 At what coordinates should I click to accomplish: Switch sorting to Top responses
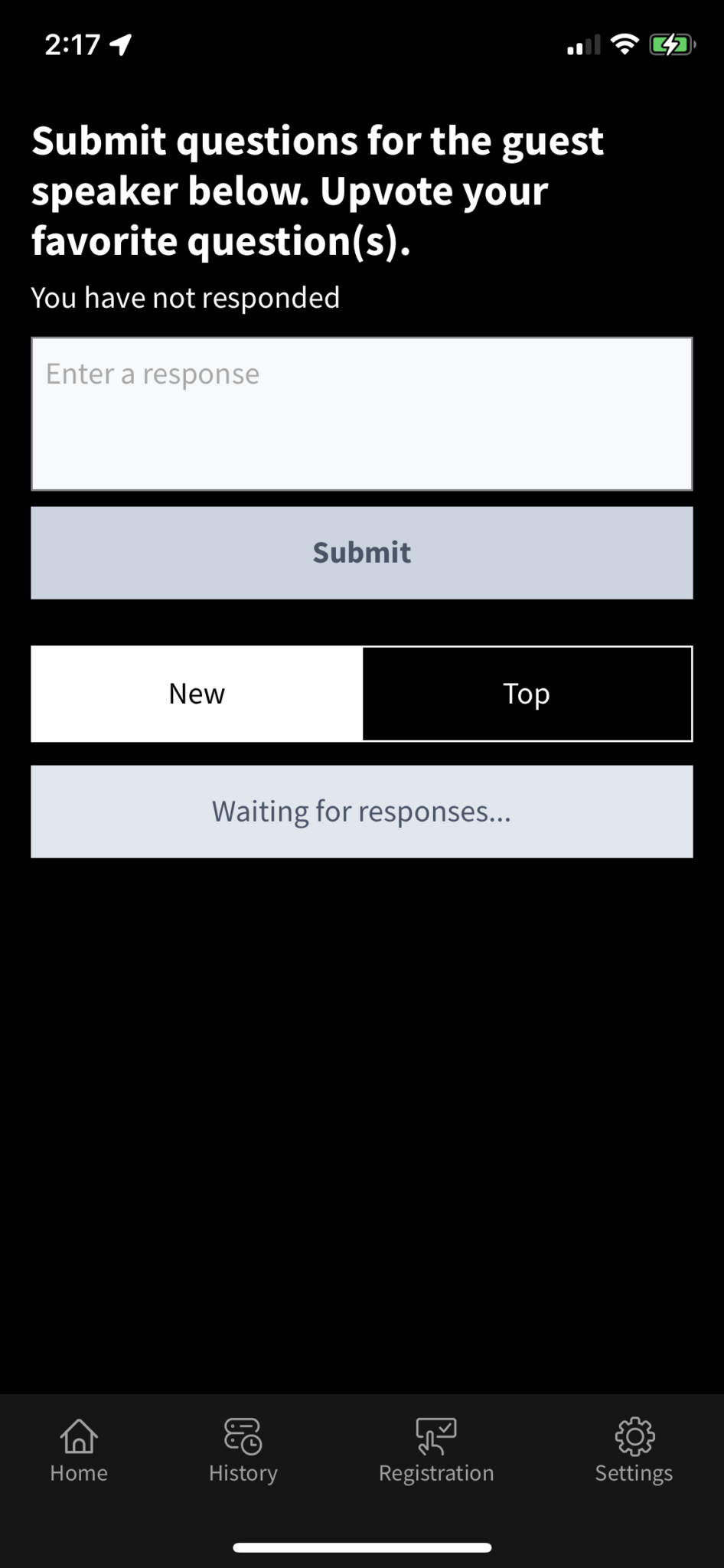pyautogui.click(x=526, y=694)
